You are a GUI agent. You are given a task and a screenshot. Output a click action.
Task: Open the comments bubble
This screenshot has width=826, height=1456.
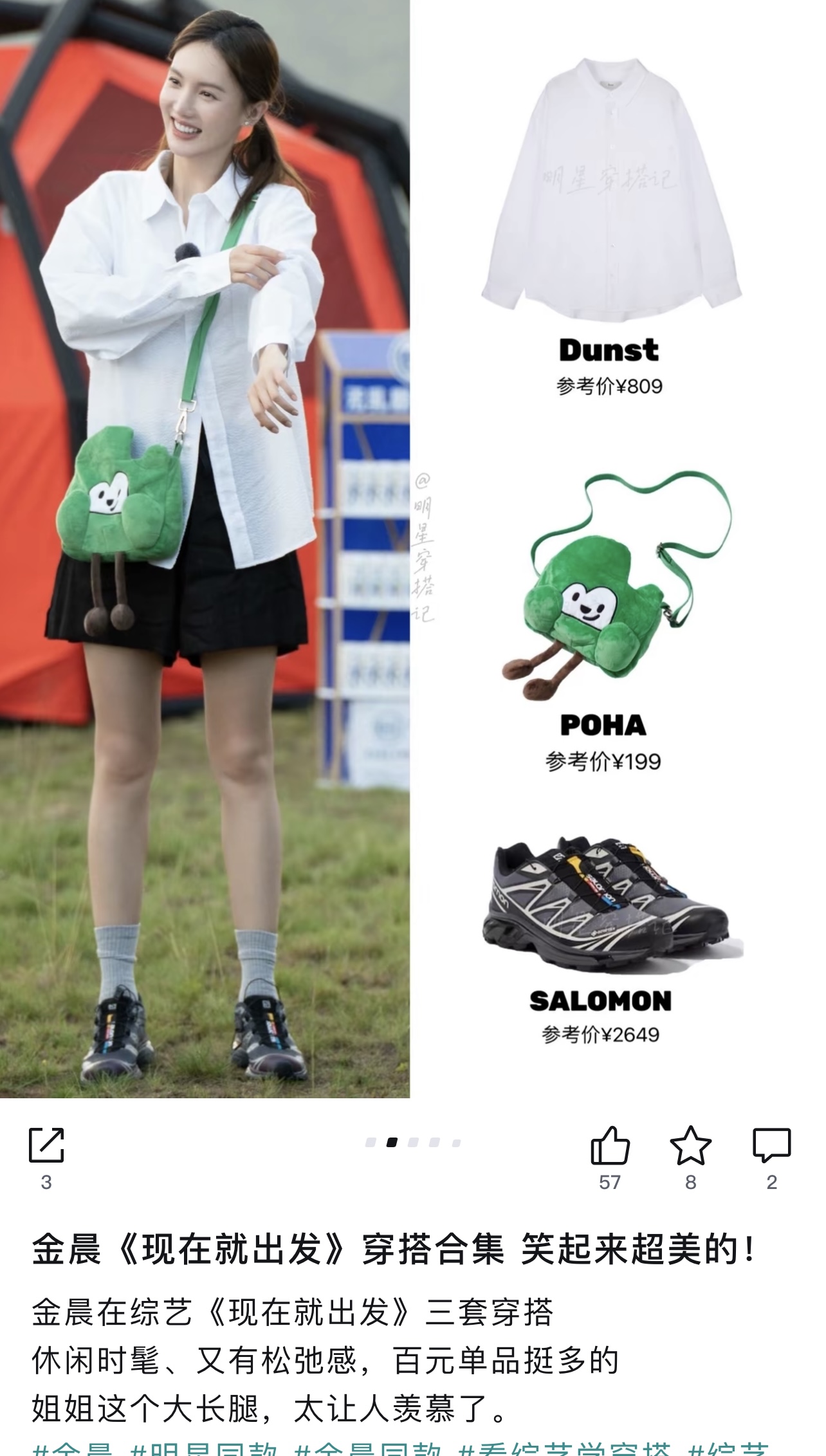771,1145
